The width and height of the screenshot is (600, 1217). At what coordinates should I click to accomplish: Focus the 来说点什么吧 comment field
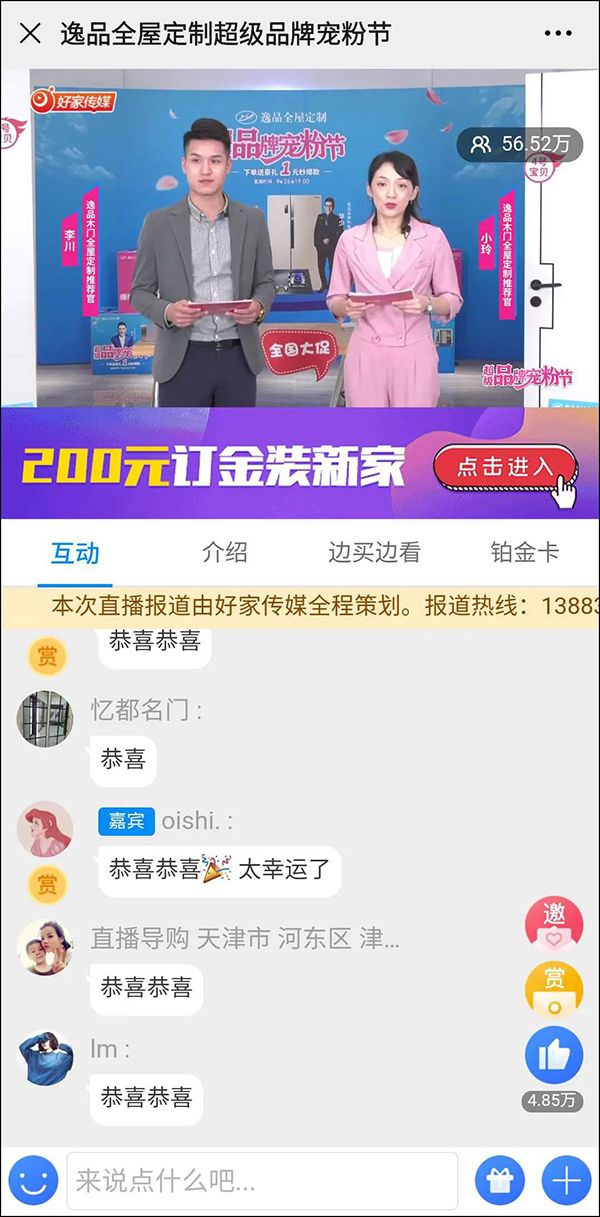click(262, 1181)
